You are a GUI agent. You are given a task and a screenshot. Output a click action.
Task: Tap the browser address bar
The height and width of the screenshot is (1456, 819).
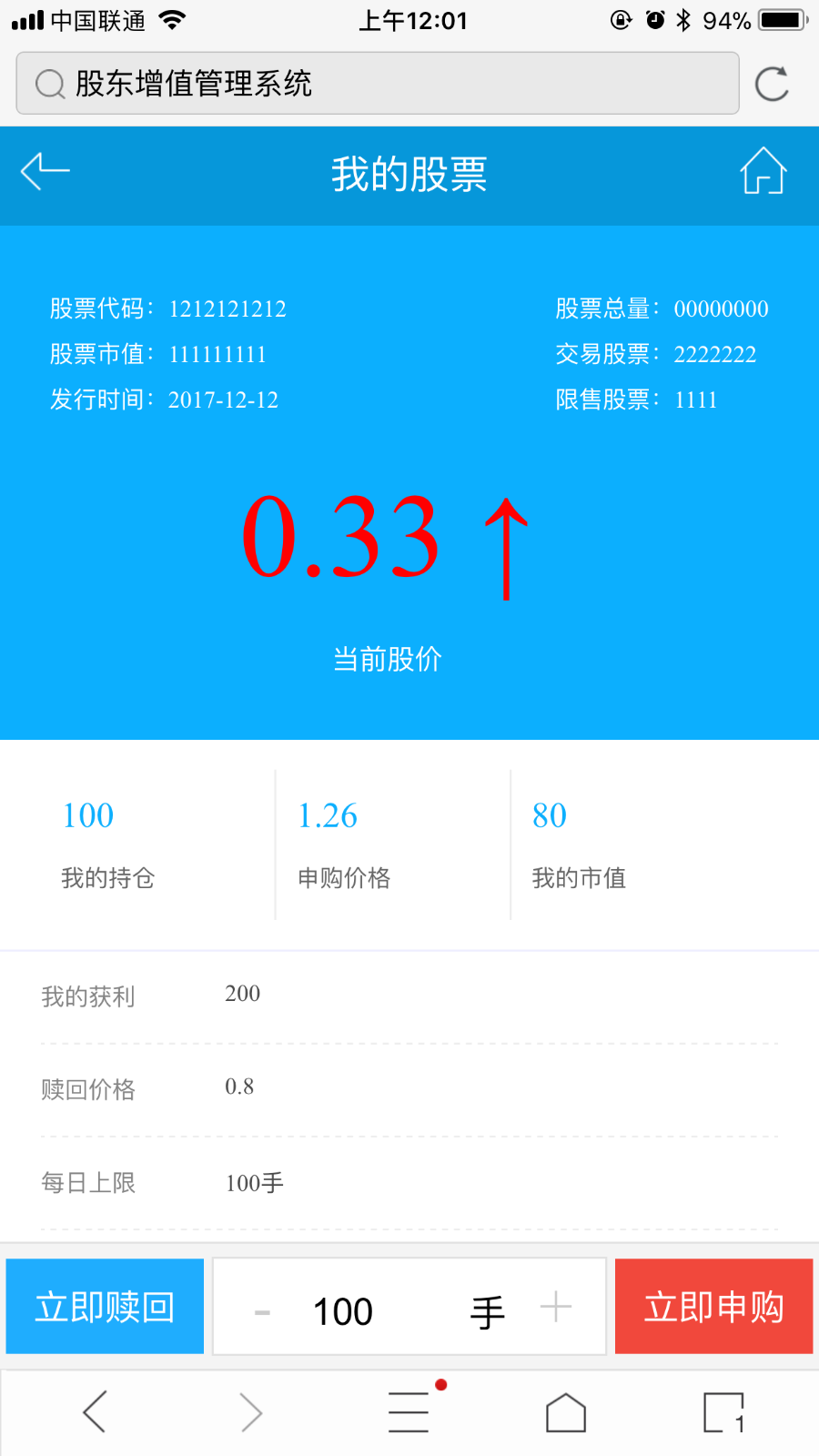378,84
